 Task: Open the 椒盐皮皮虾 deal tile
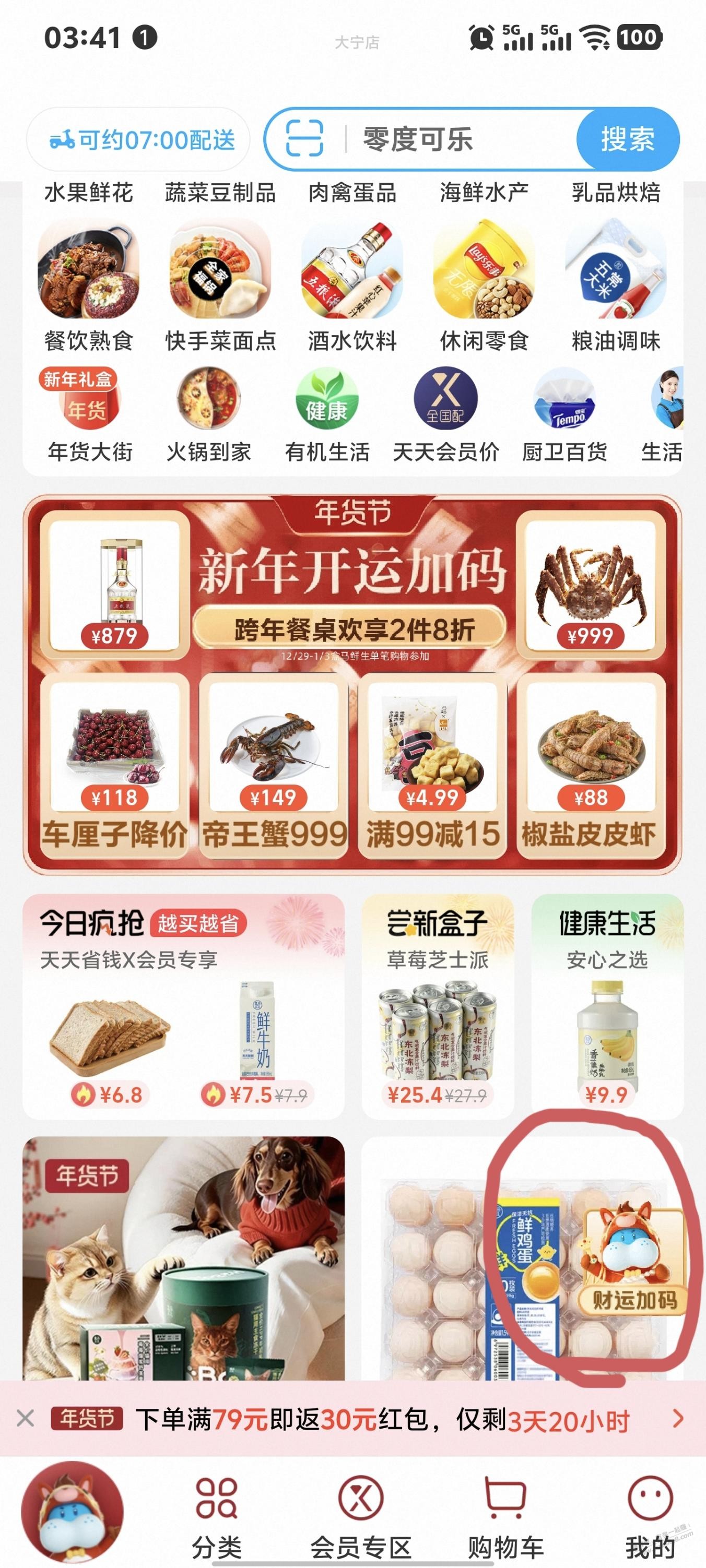pos(590,765)
